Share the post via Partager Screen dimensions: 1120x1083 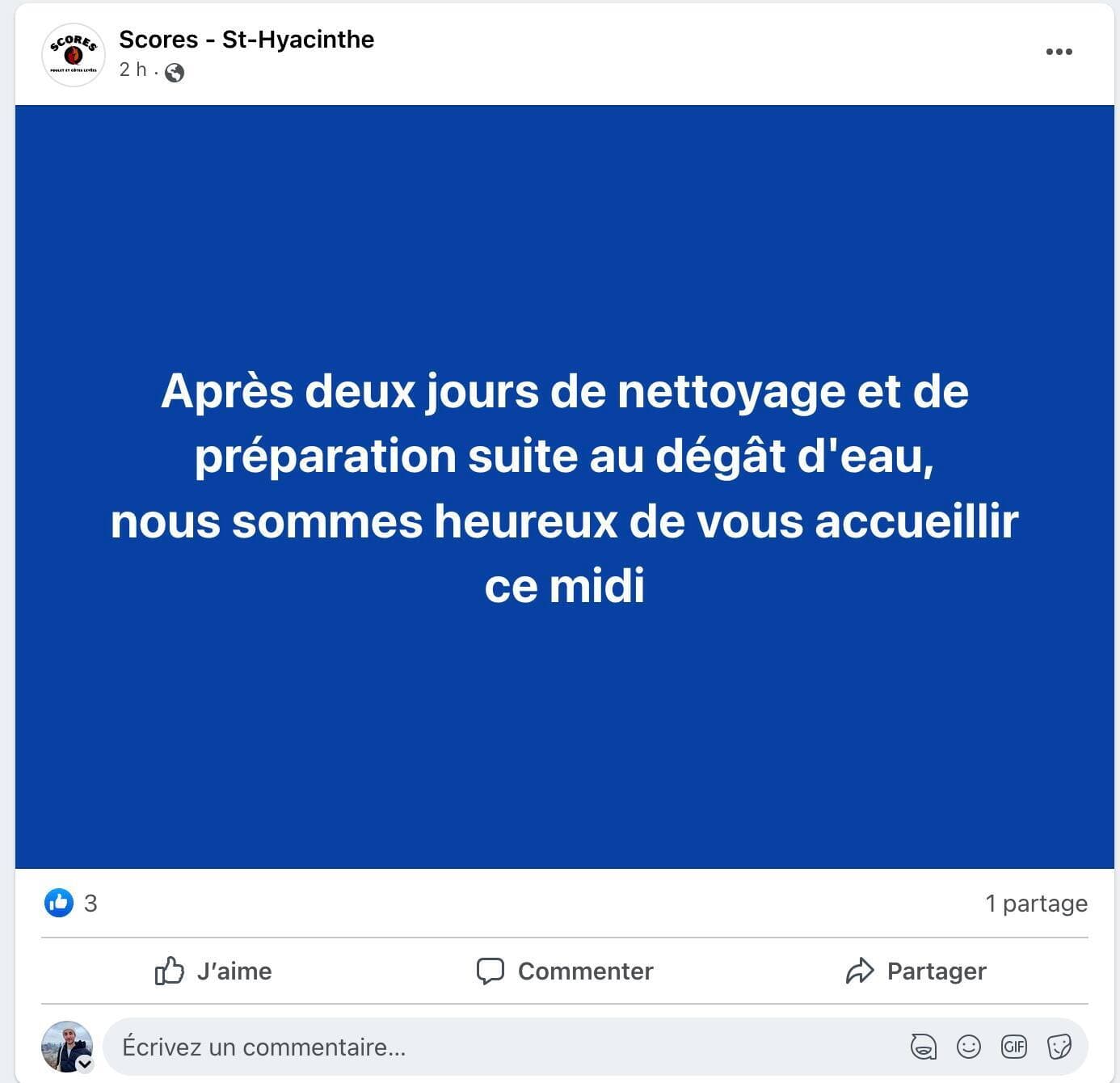916,971
